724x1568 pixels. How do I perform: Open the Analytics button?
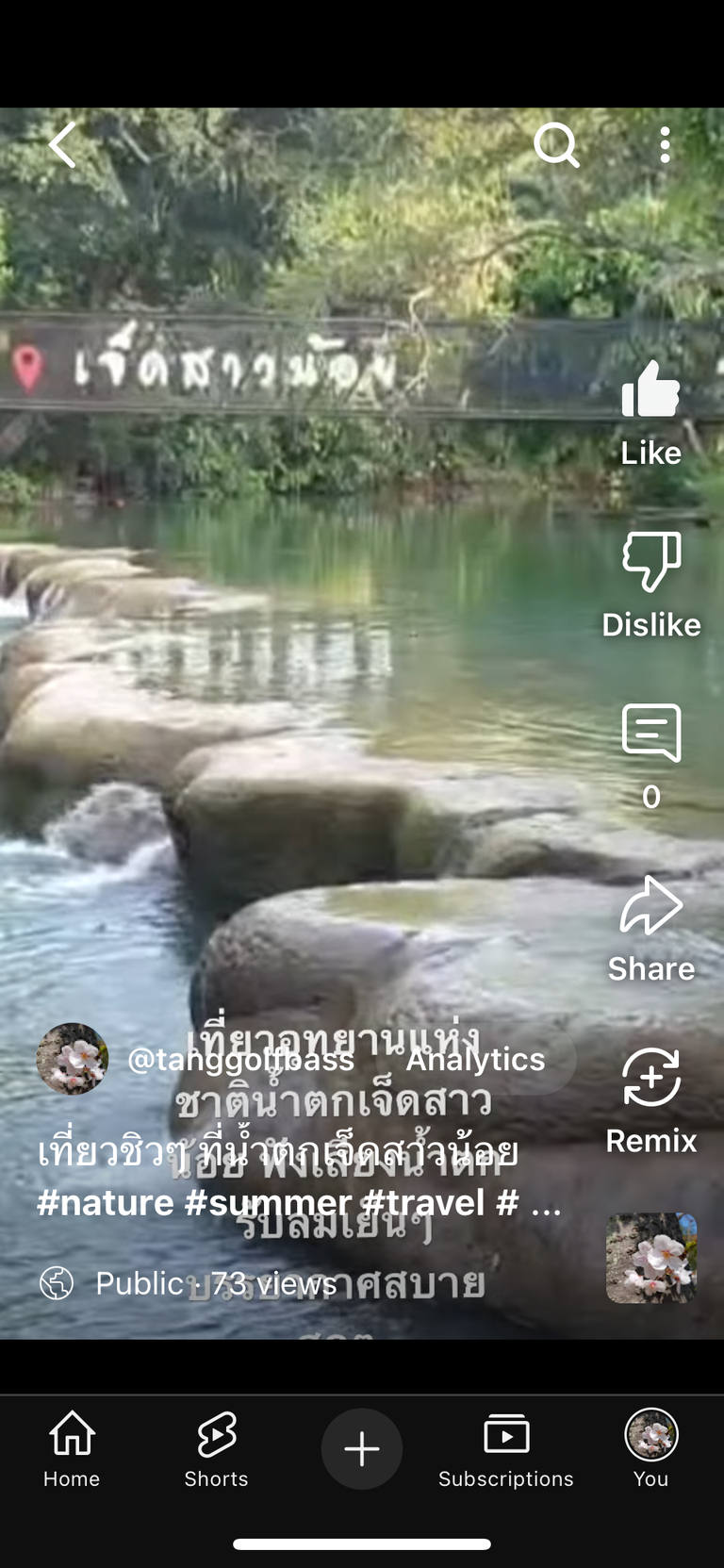[x=476, y=1059]
